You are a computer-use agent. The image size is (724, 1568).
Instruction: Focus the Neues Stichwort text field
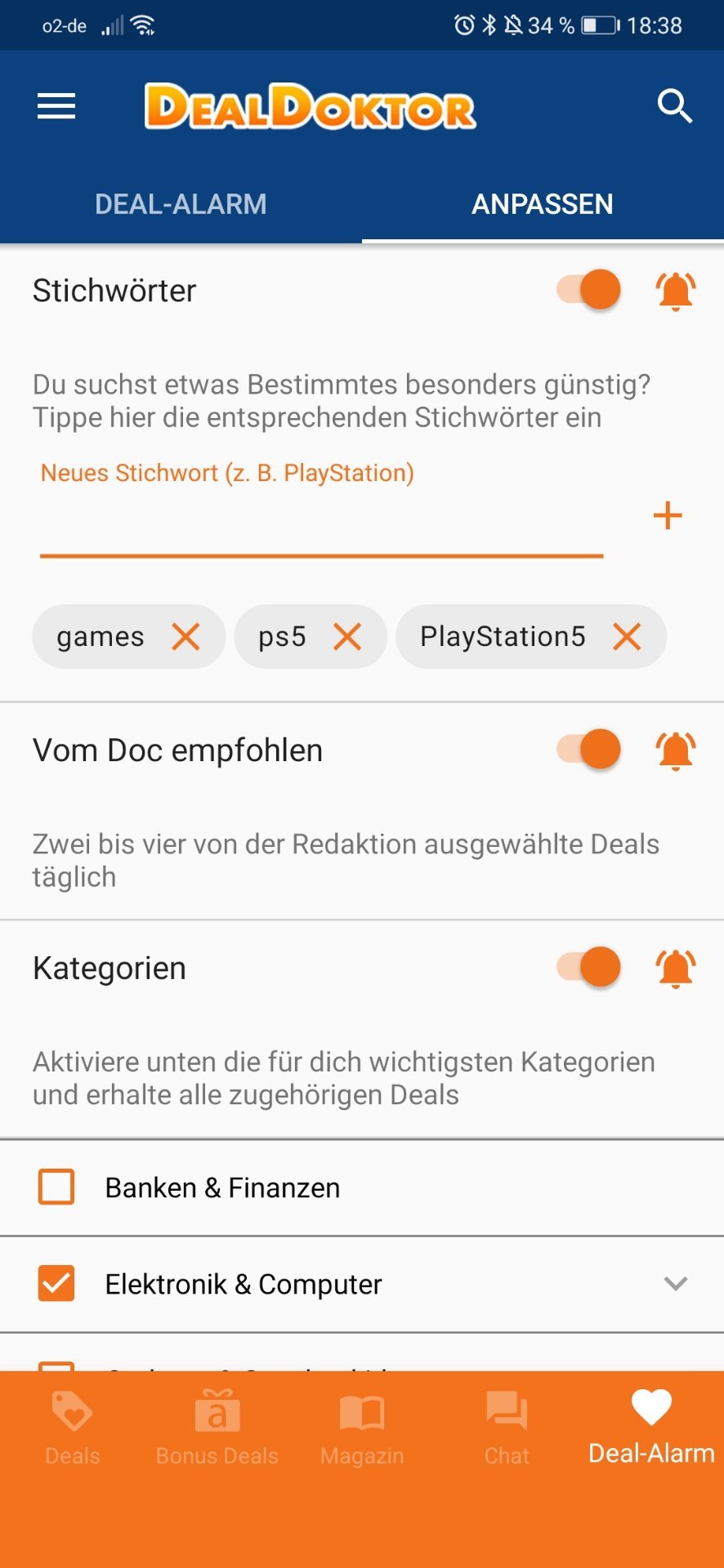pos(321,516)
